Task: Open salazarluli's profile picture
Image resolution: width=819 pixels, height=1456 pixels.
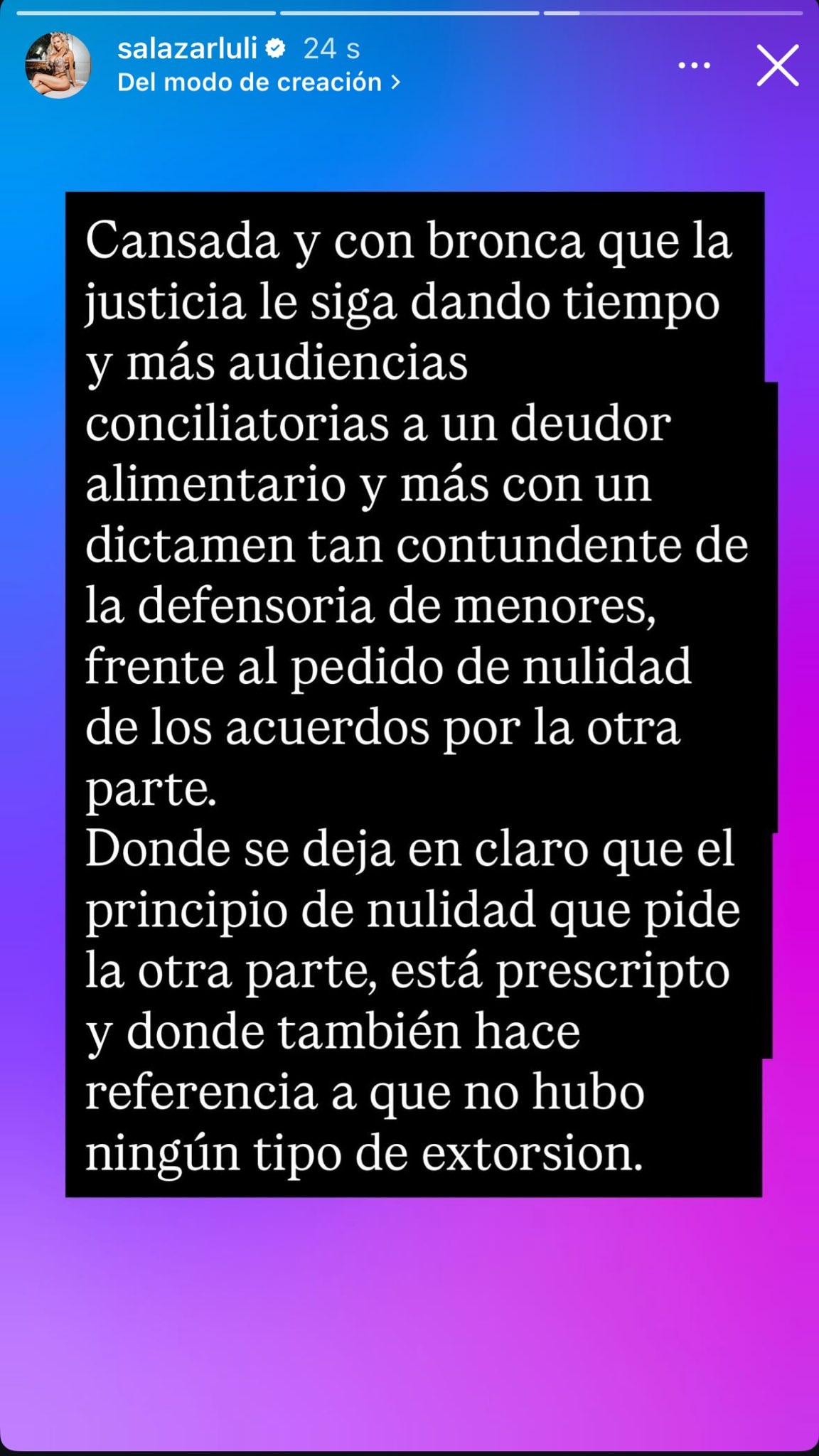Action: pyautogui.click(x=58, y=65)
